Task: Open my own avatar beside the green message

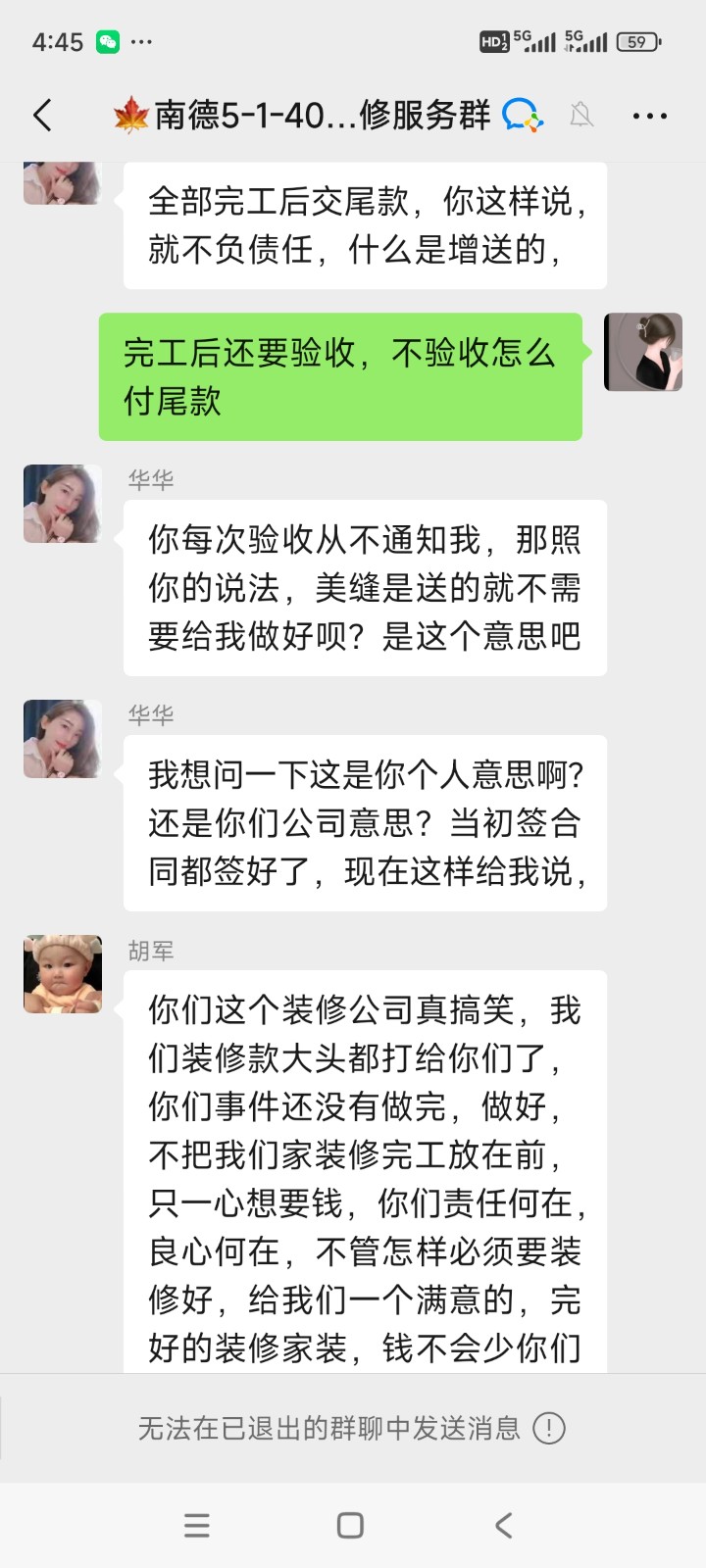Action: click(642, 353)
